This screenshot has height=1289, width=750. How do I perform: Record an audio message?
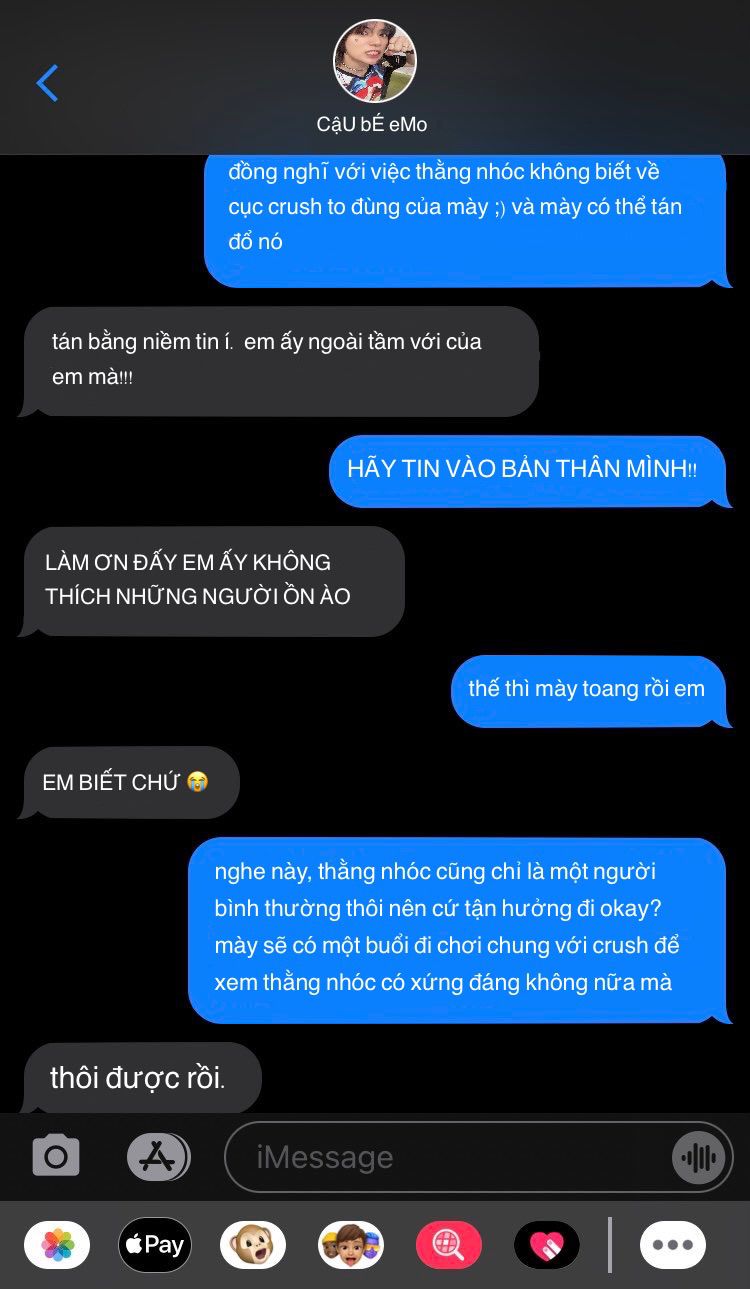(x=698, y=1158)
